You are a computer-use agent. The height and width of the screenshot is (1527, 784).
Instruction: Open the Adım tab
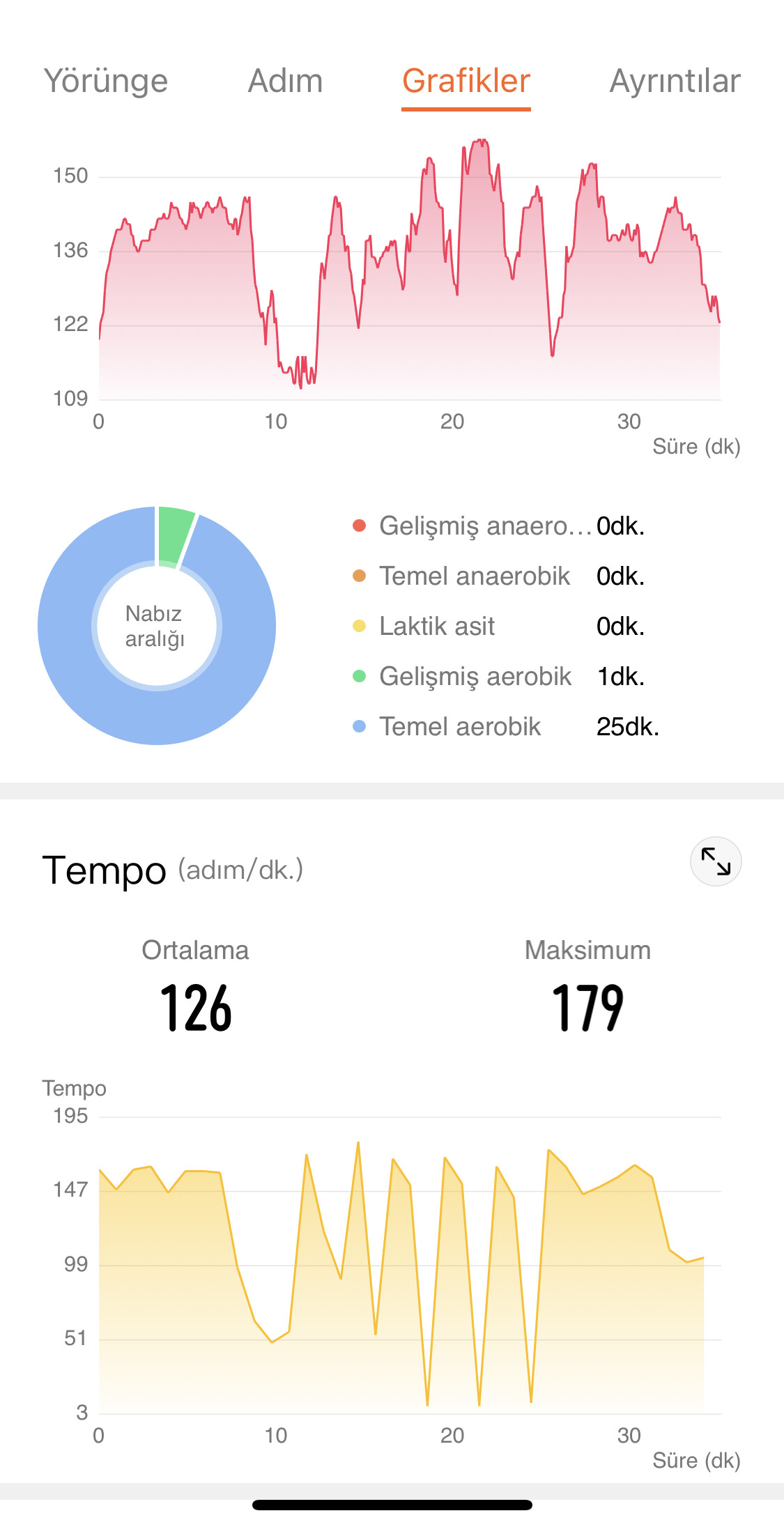286,82
